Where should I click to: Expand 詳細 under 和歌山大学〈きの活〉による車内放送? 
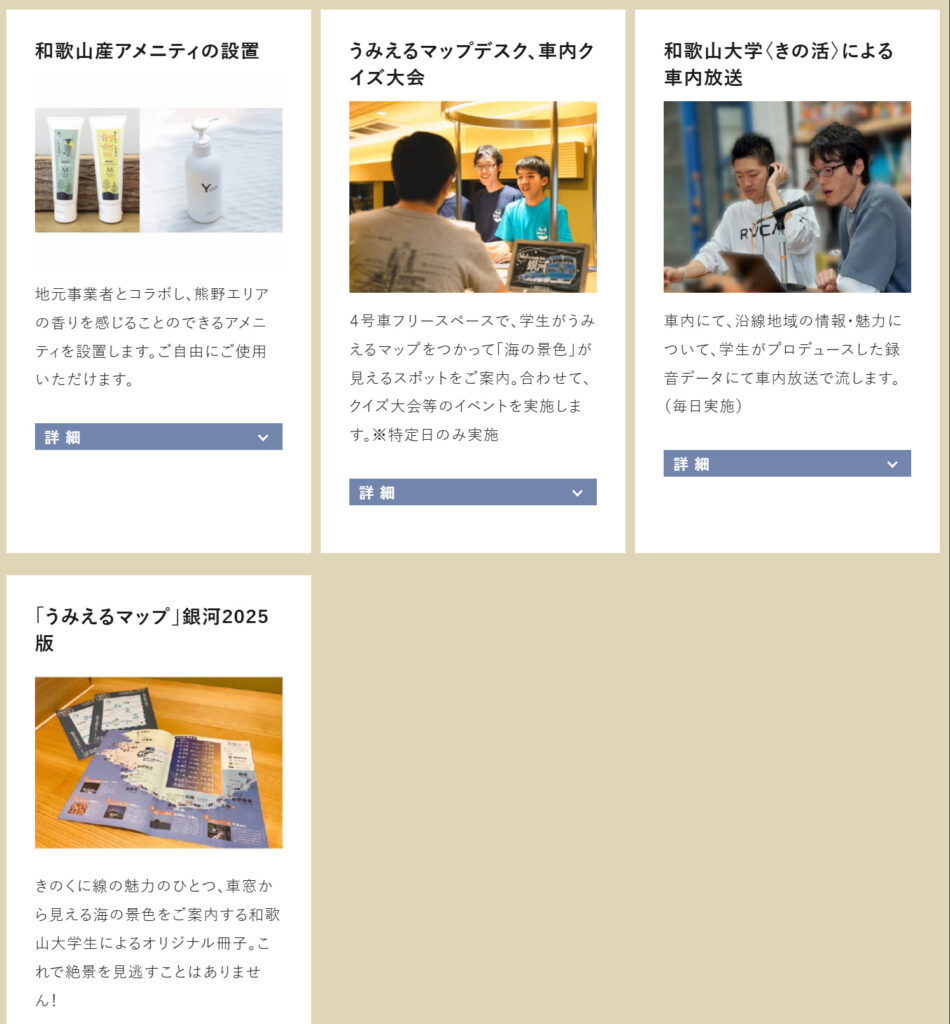786,464
